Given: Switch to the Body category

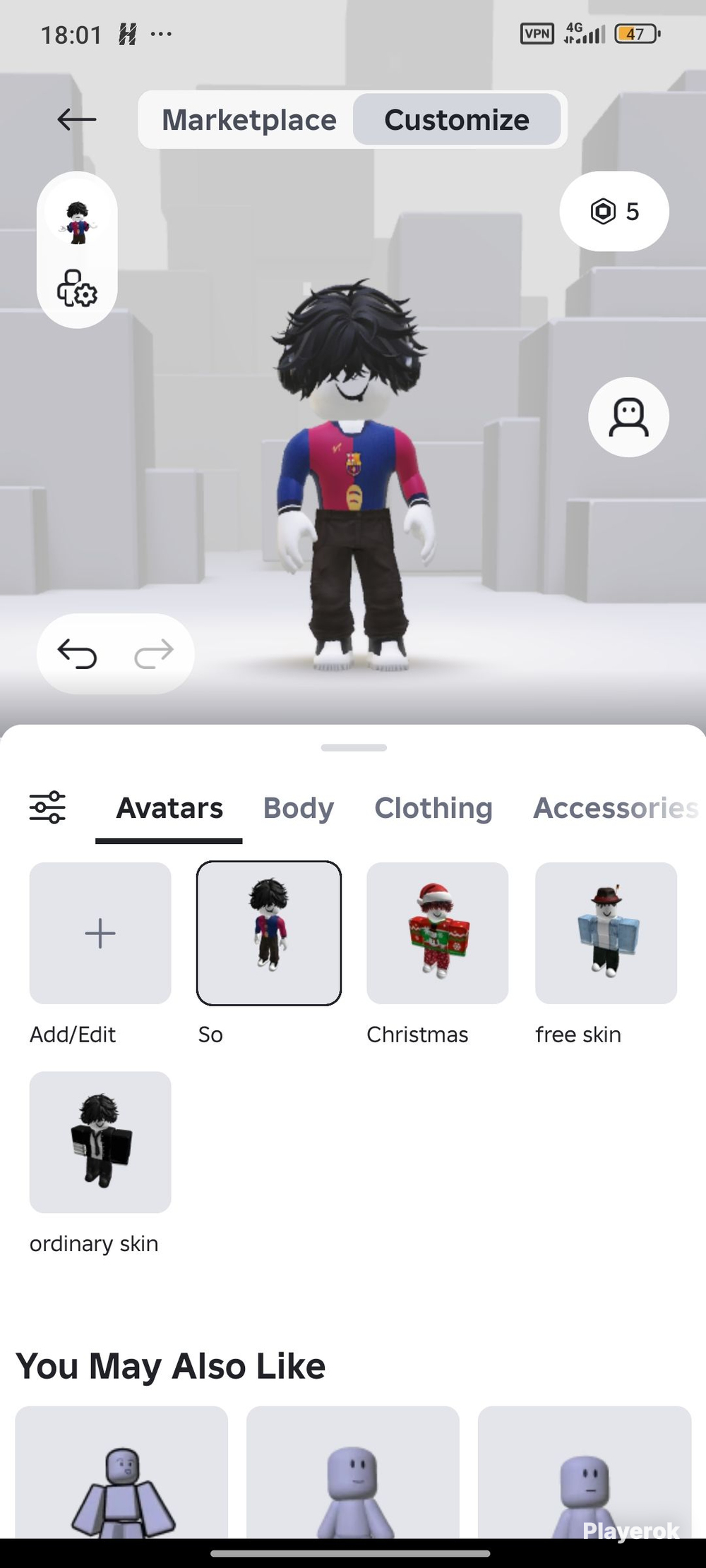Looking at the screenshot, I should pos(298,809).
